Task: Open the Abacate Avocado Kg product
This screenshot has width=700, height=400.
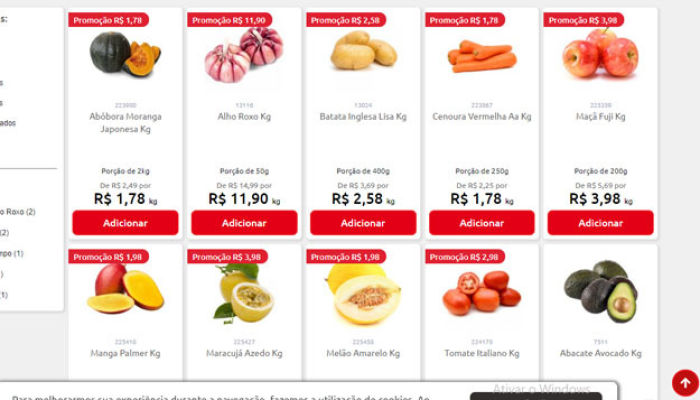Action: pyautogui.click(x=600, y=353)
